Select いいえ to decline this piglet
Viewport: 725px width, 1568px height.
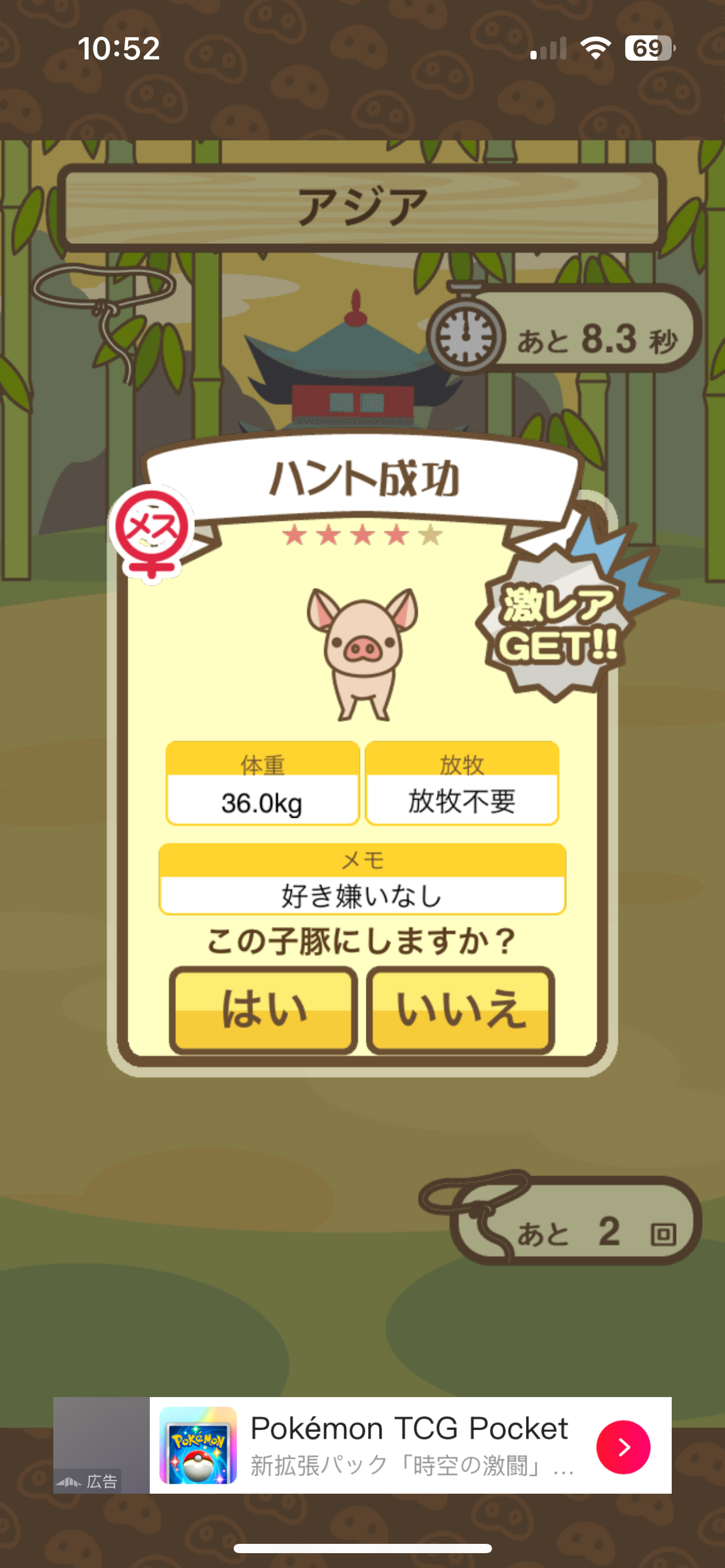pyautogui.click(x=460, y=1010)
